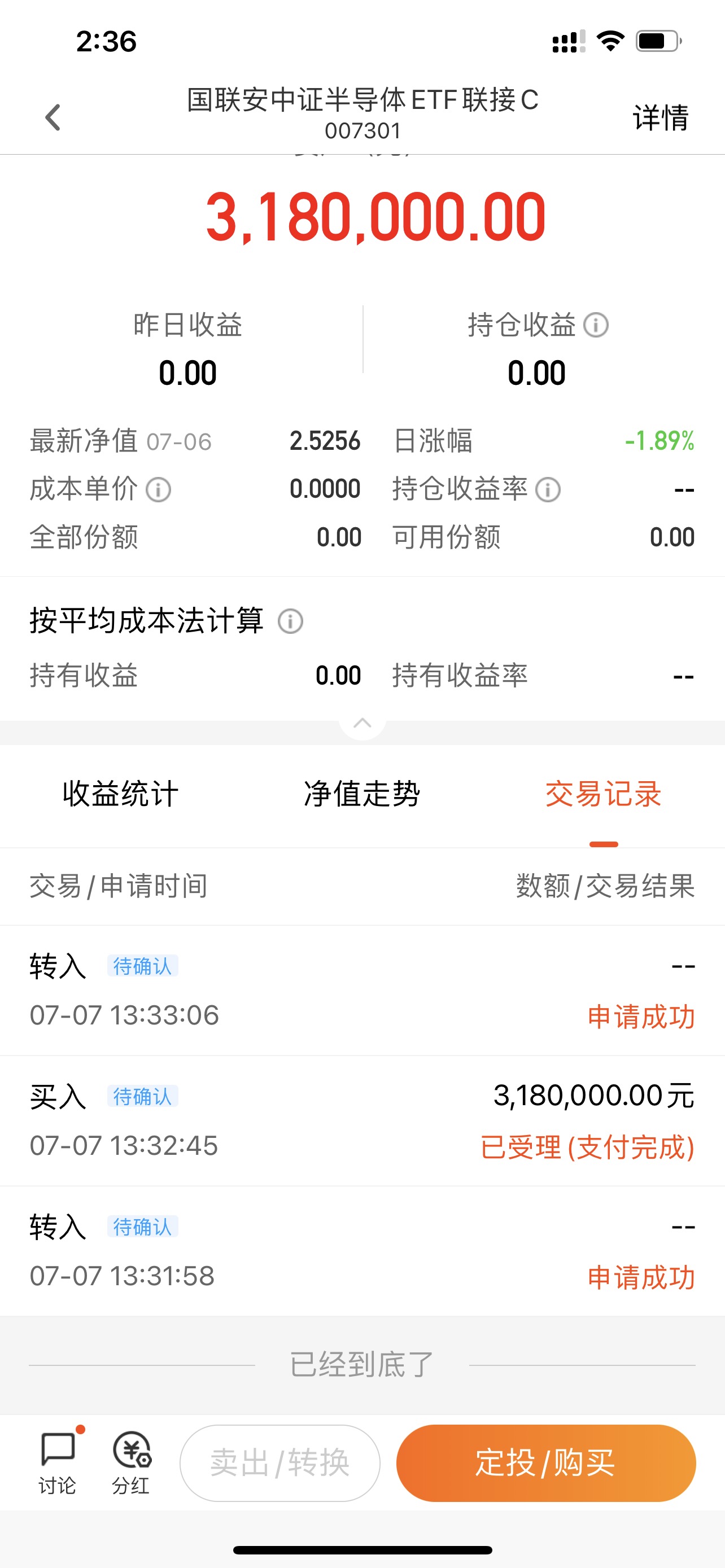This screenshot has width=725, height=1568.
Task: Switch to the 净值走势 tab
Action: point(362,794)
